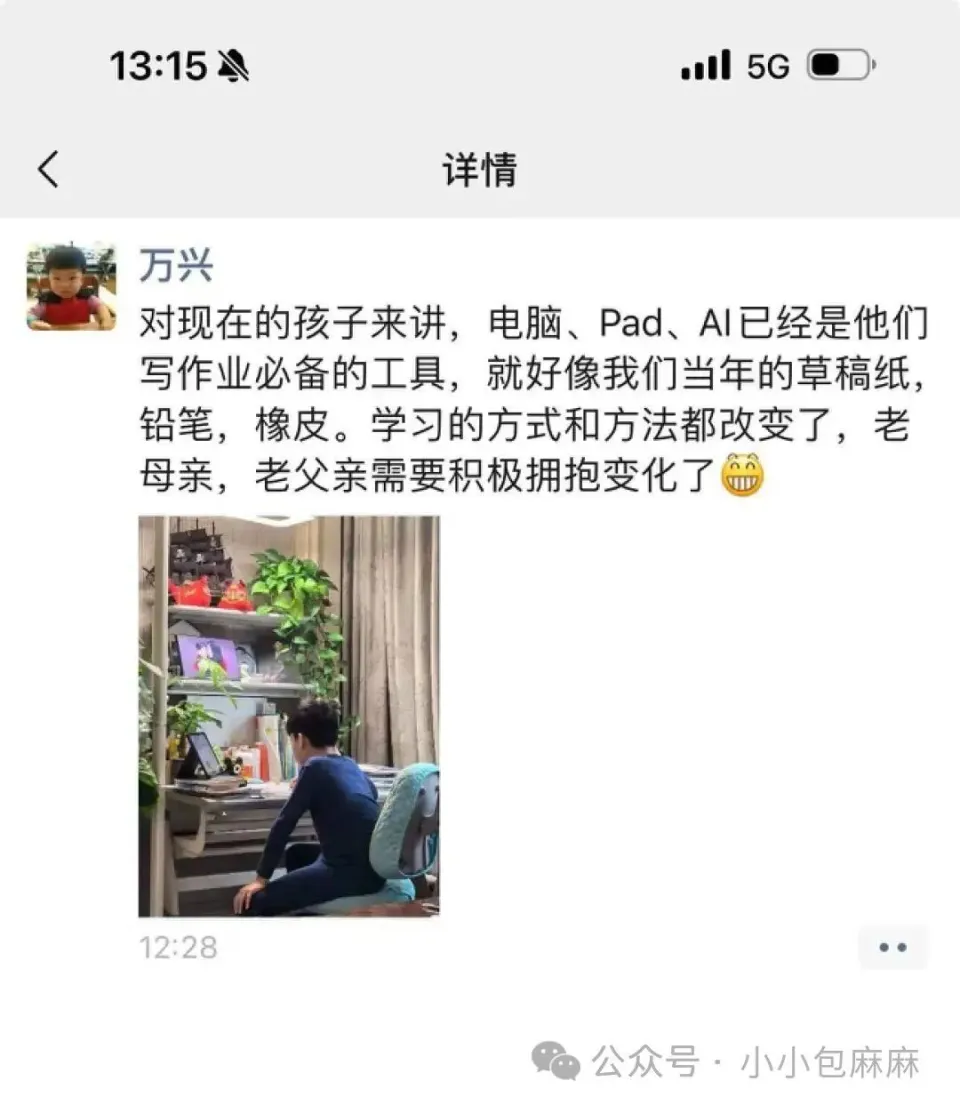Tap the 万兴 username link

tap(176, 266)
